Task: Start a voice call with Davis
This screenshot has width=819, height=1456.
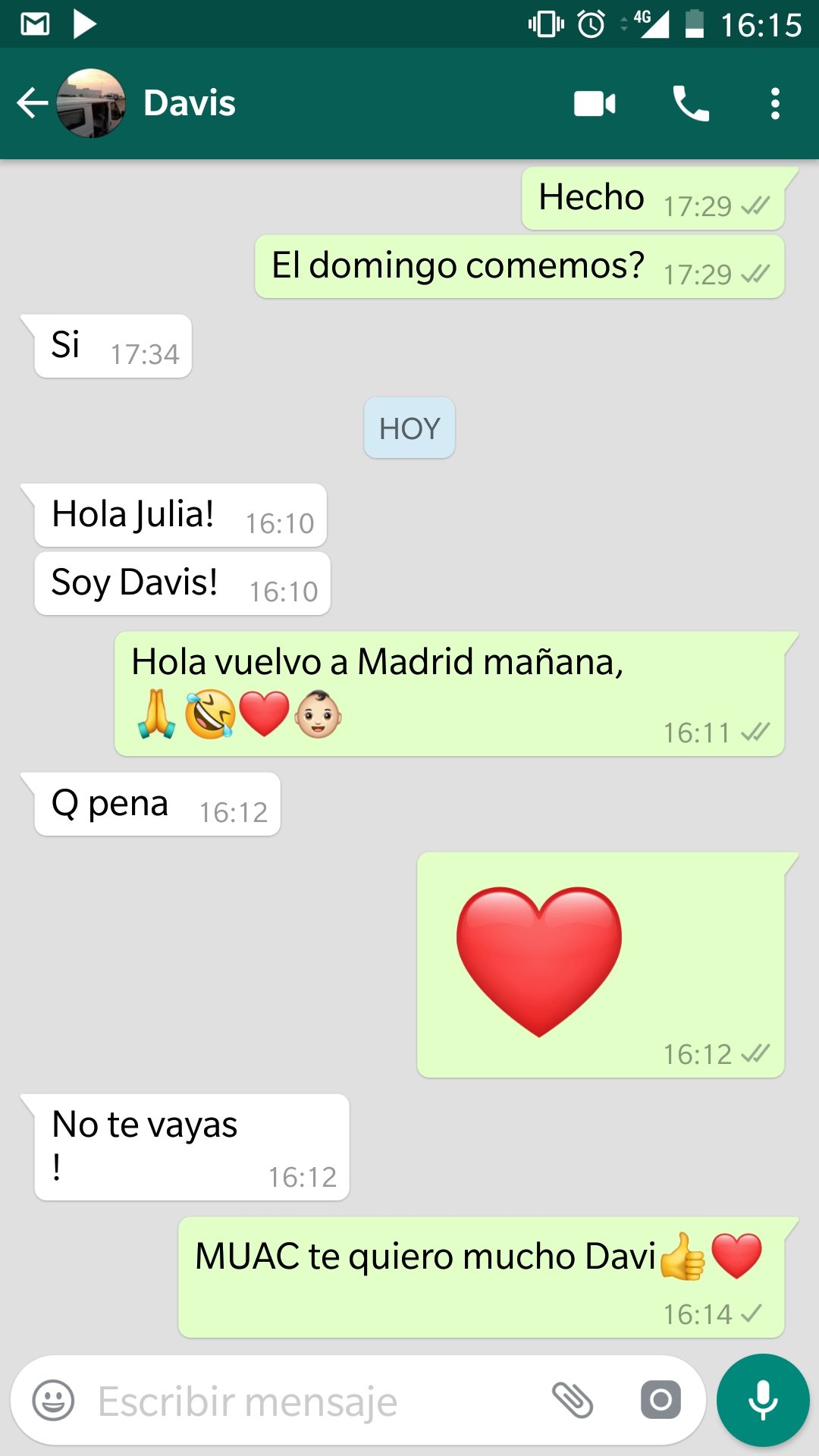Action: coord(691,104)
